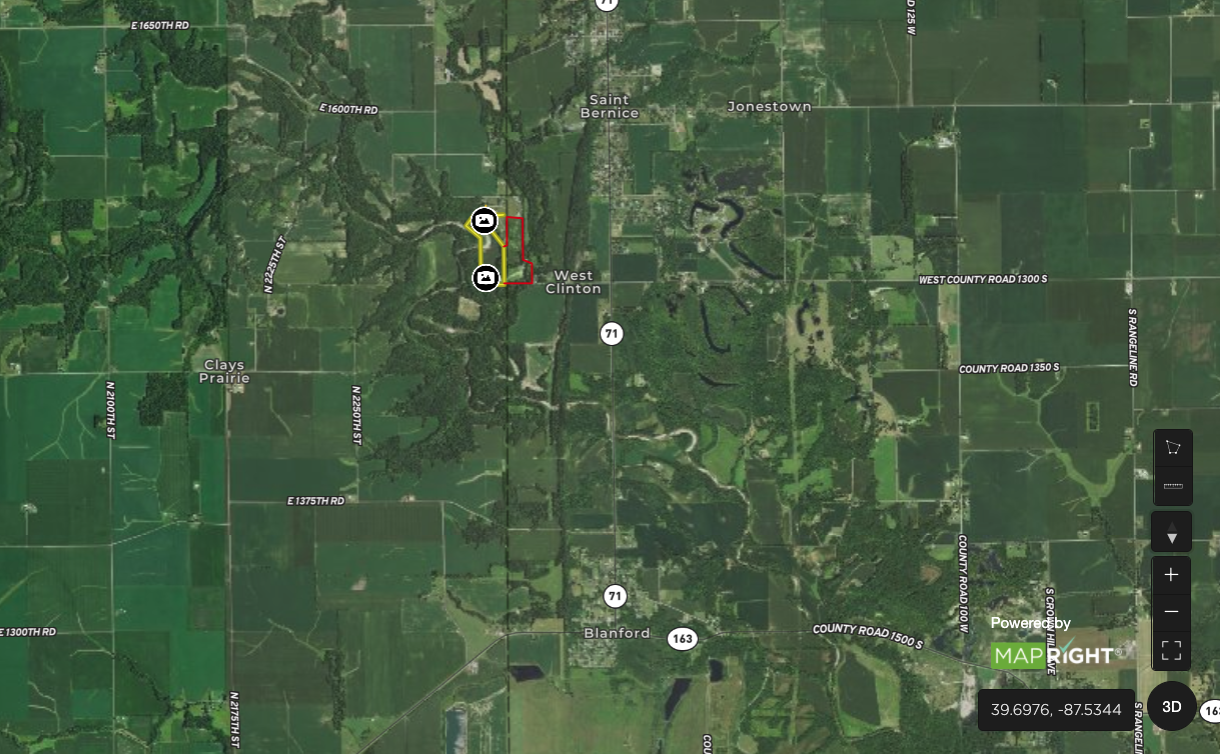This screenshot has width=1220, height=754.
Task: Zoom out with the minus button
Action: [1172, 612]
